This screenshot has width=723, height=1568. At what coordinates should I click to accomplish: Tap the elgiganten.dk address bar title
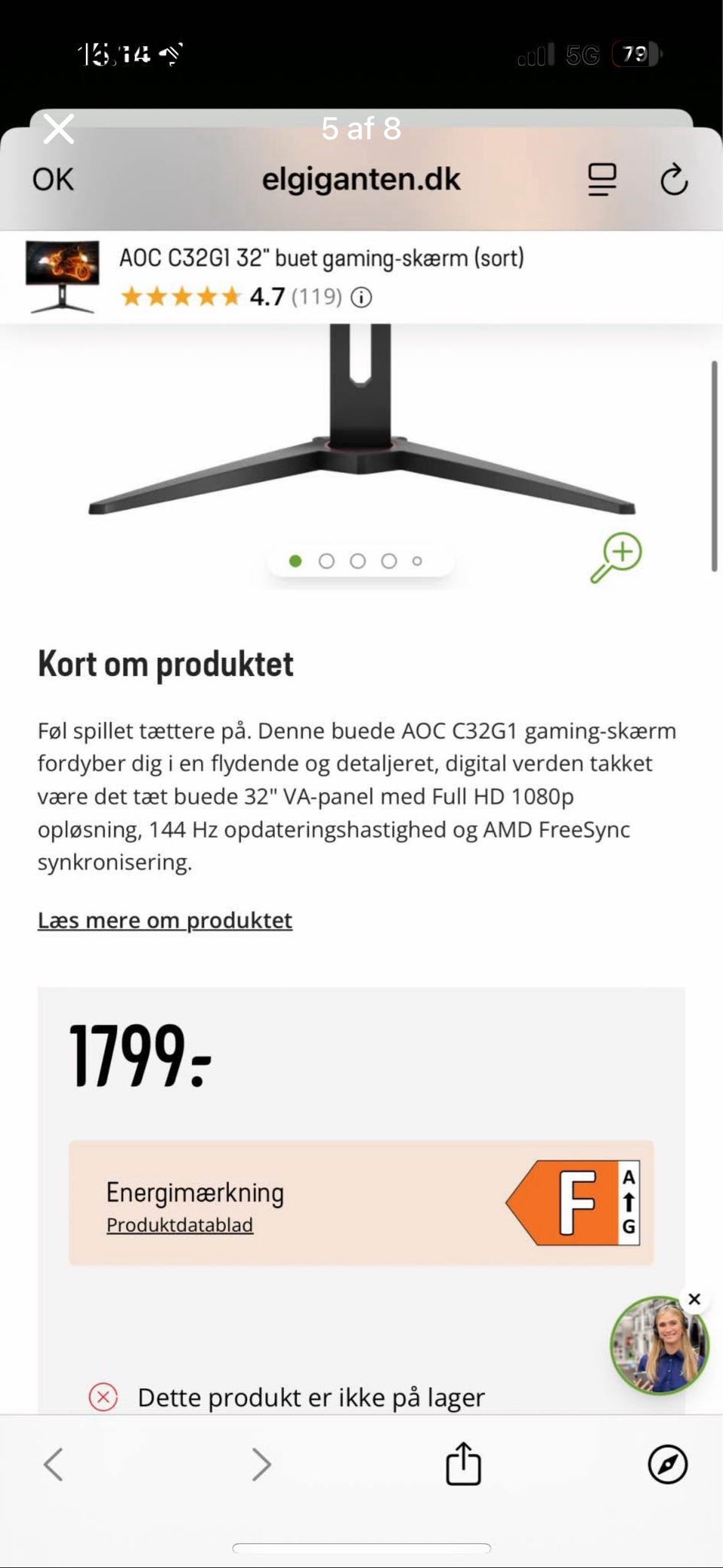pyautogui.click(x=361, y=179)
